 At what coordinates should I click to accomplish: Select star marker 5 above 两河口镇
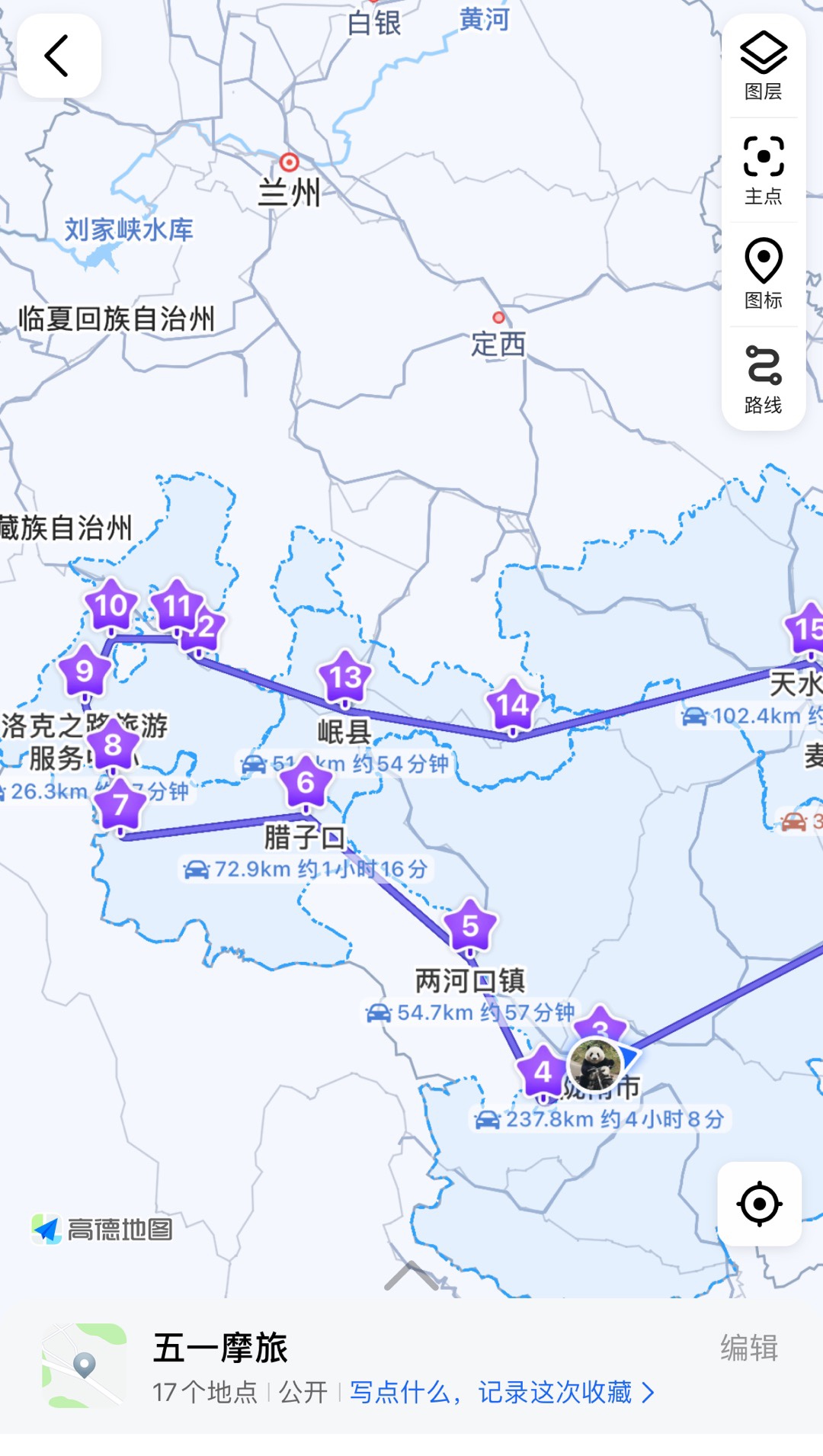click(x=470, y=925)
